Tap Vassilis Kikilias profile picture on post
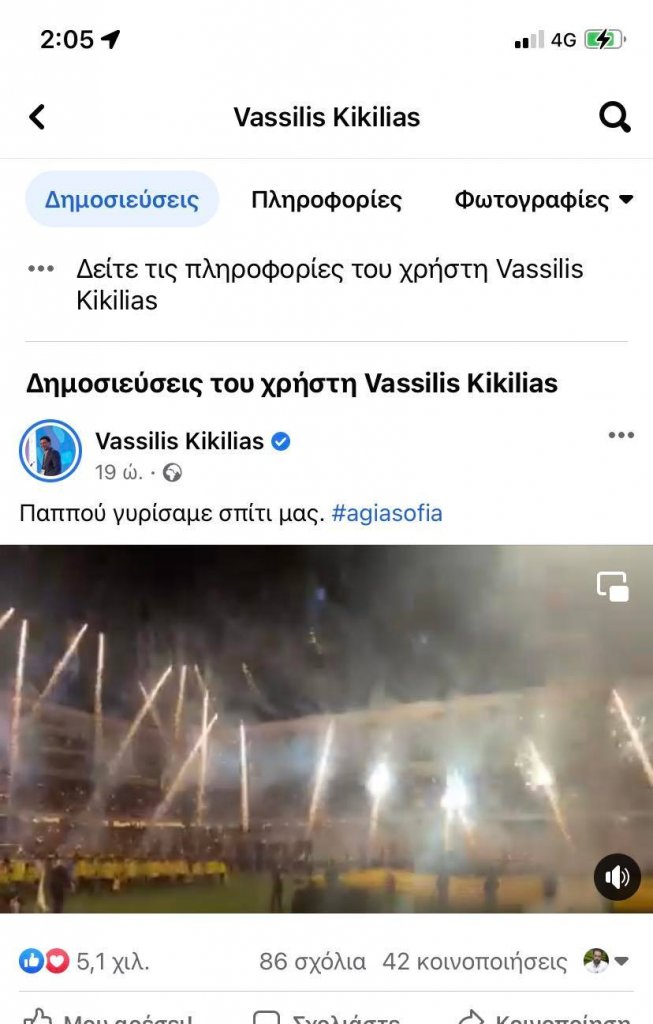653x1024 pixels. 50,451
